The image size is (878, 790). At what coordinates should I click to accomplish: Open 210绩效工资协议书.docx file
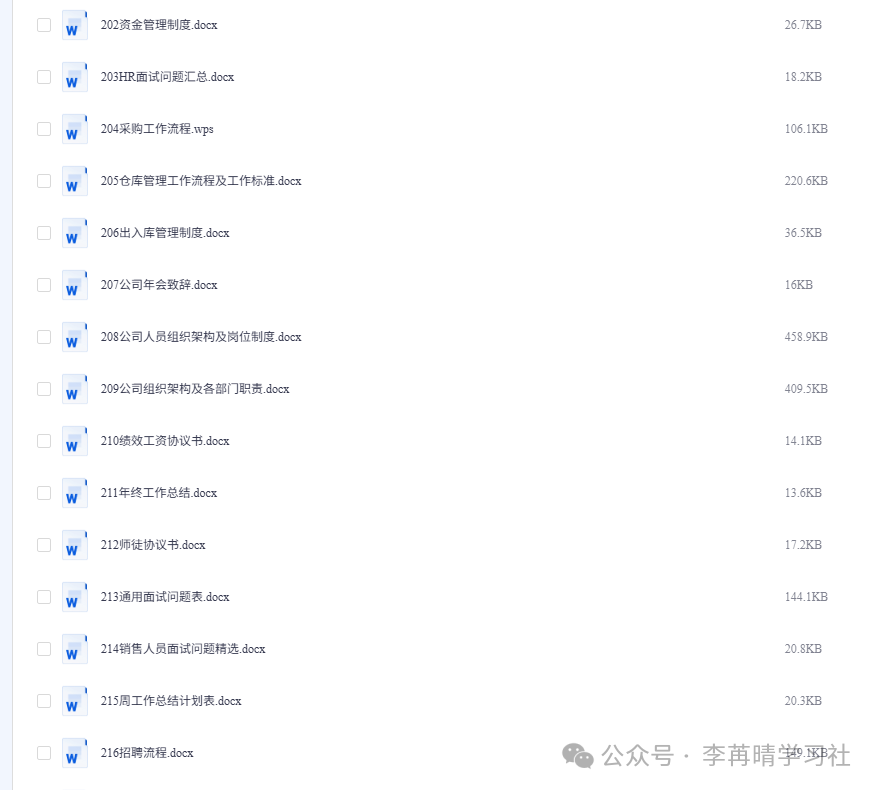point(165,441)
